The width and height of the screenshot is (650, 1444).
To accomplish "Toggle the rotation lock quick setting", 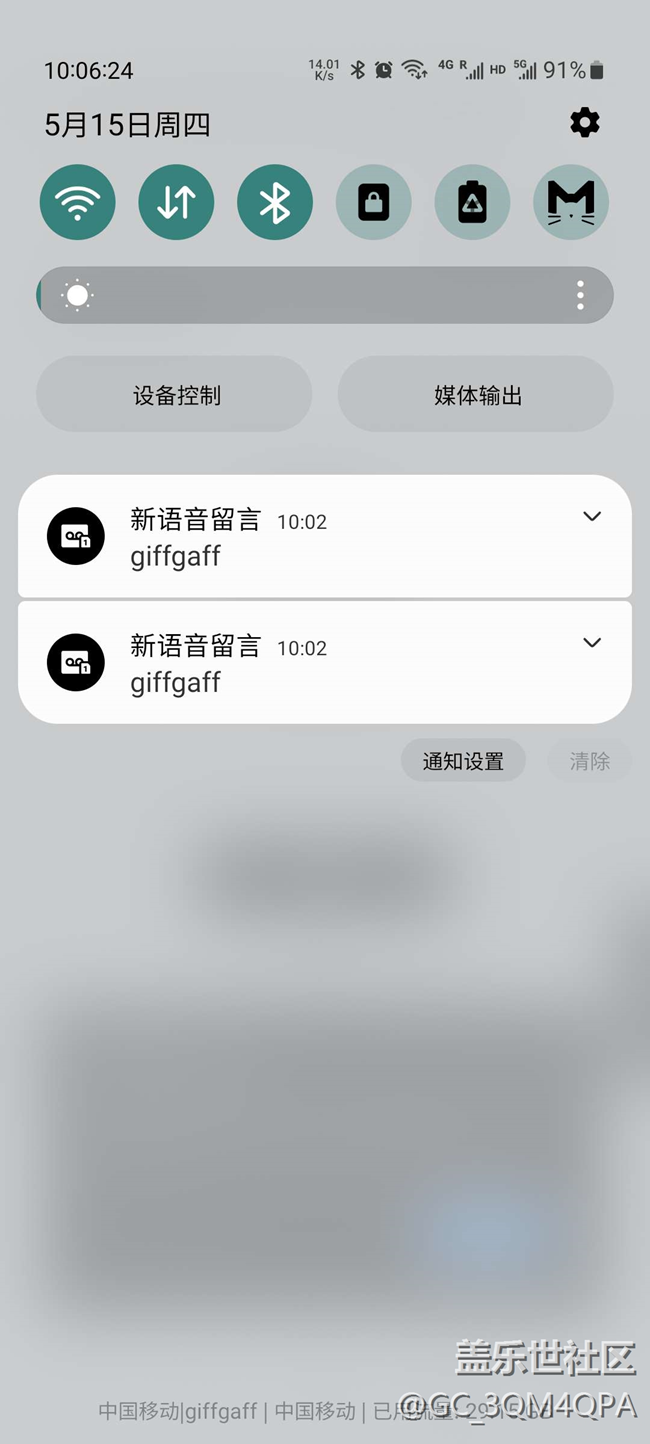I will 373,202.
